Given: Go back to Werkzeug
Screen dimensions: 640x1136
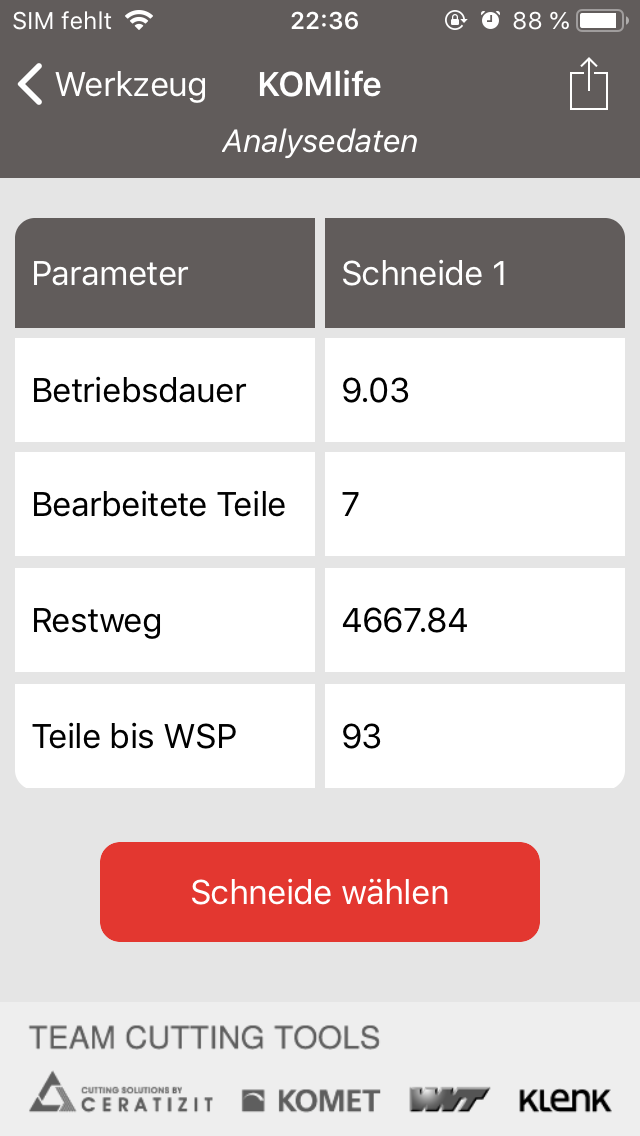Looking at the screenshot, I should [110, 85].
